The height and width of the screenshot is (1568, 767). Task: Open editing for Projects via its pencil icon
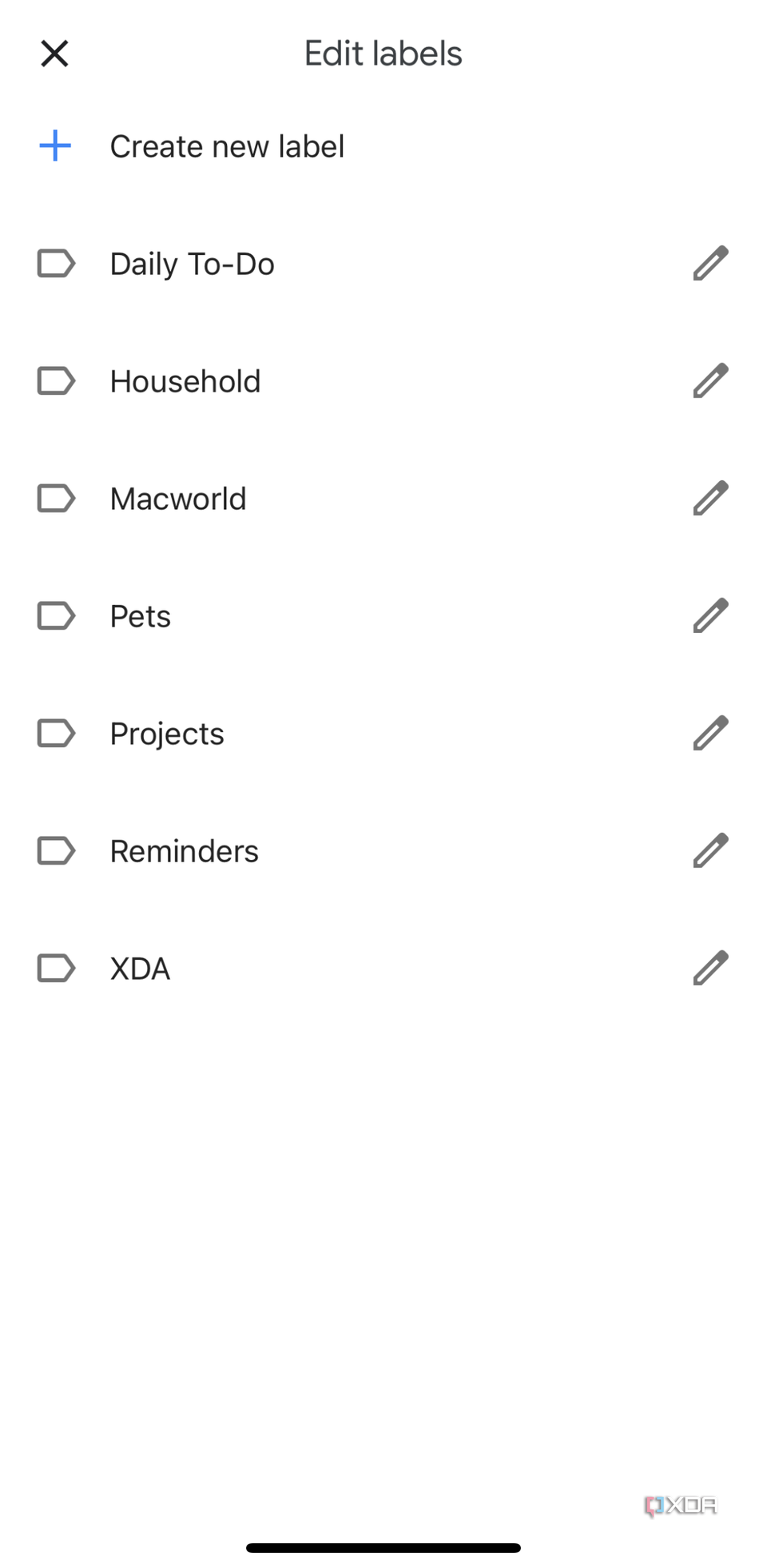[710, 733]
